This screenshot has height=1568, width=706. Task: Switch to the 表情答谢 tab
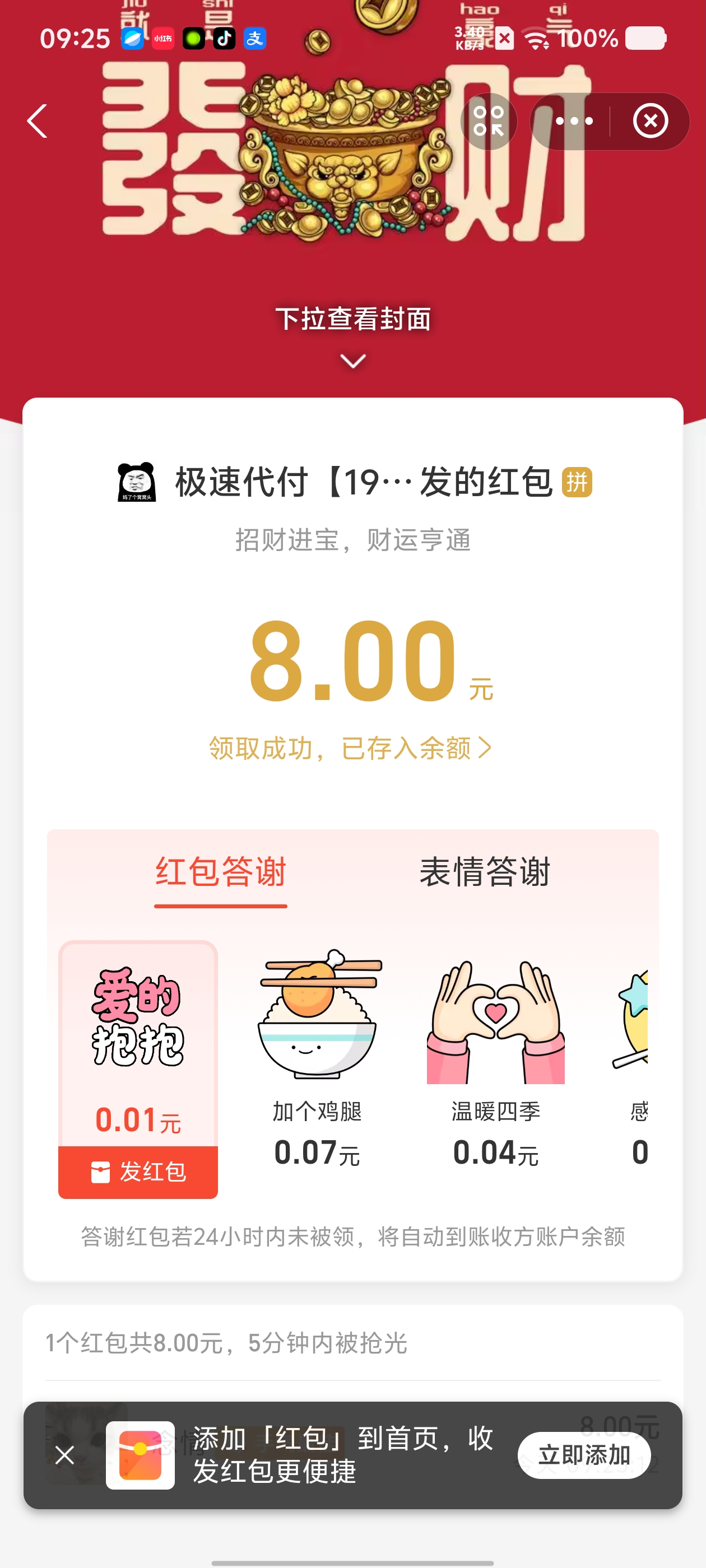(484, 872)
